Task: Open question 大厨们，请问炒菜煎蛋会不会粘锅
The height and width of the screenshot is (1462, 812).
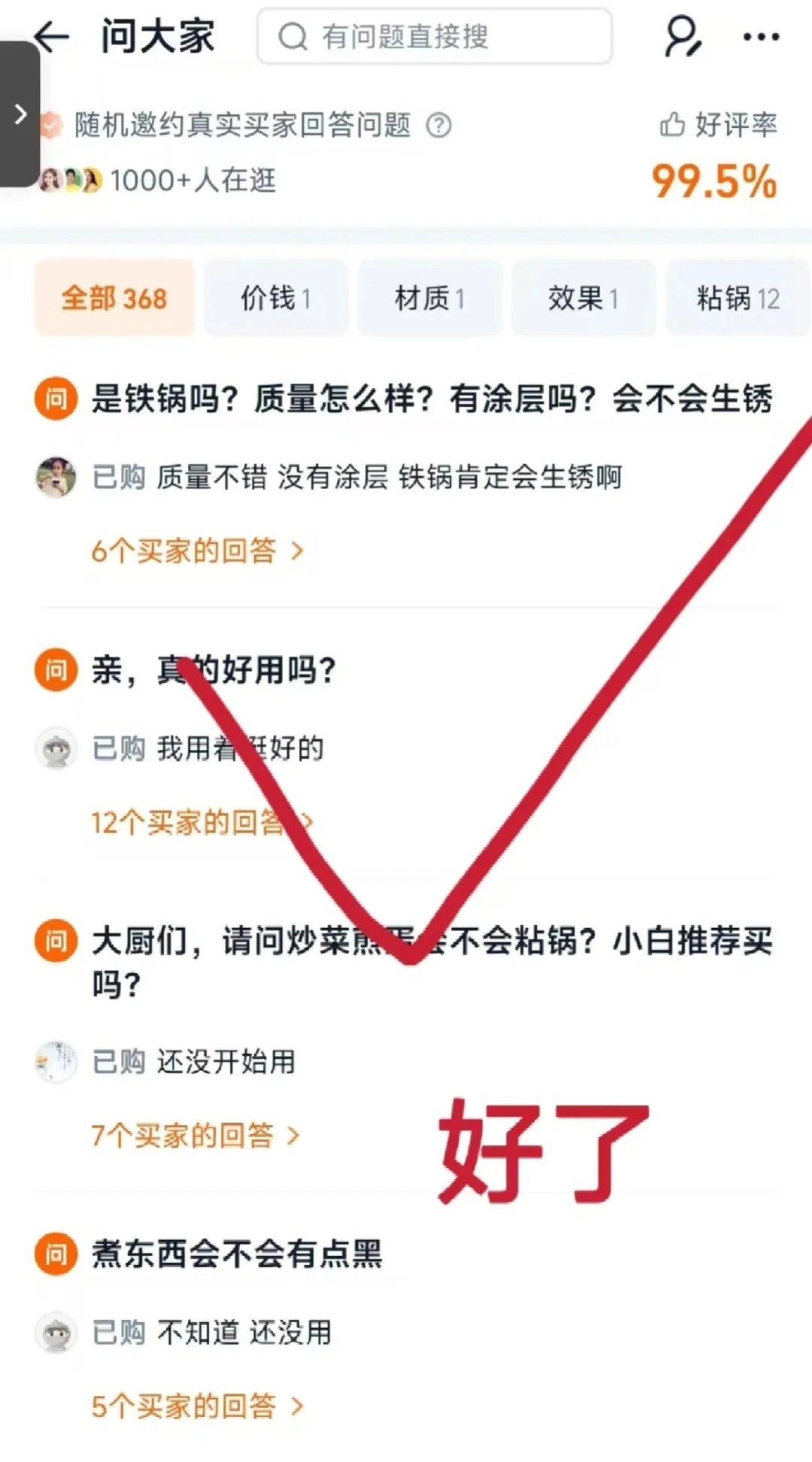Action: click(432, 942)
